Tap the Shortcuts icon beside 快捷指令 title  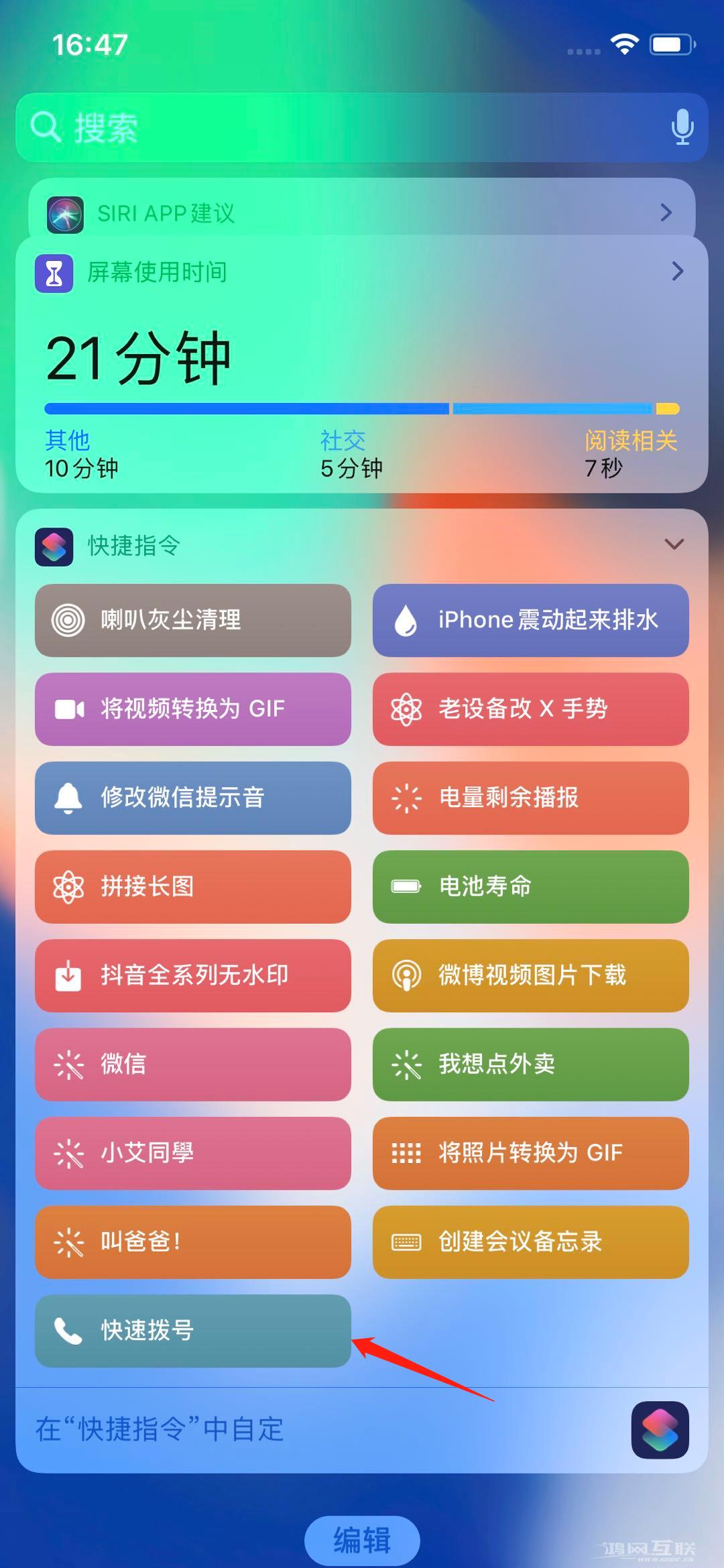(54, 547)
